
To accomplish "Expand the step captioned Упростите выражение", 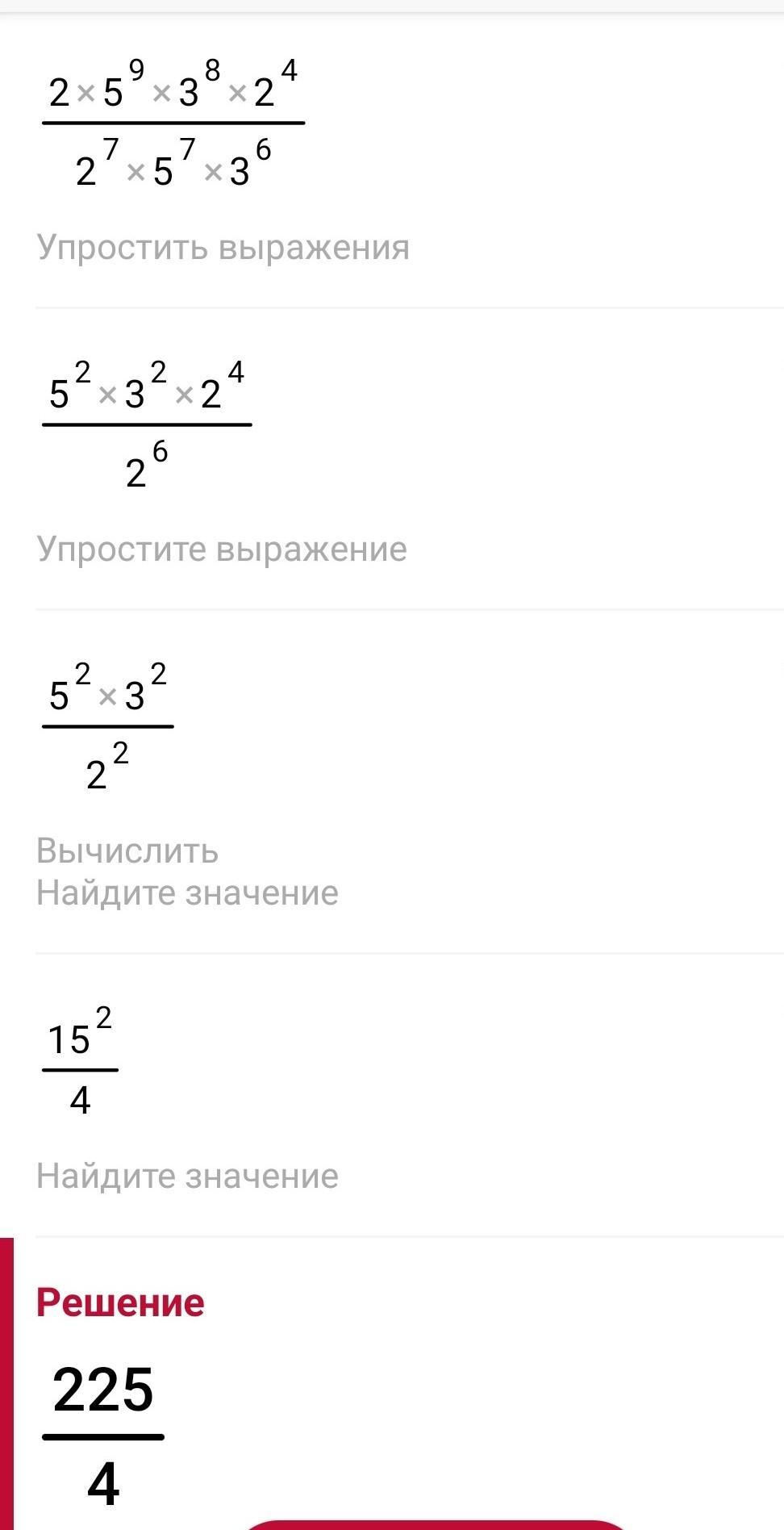I will click(x=222, y=549).
